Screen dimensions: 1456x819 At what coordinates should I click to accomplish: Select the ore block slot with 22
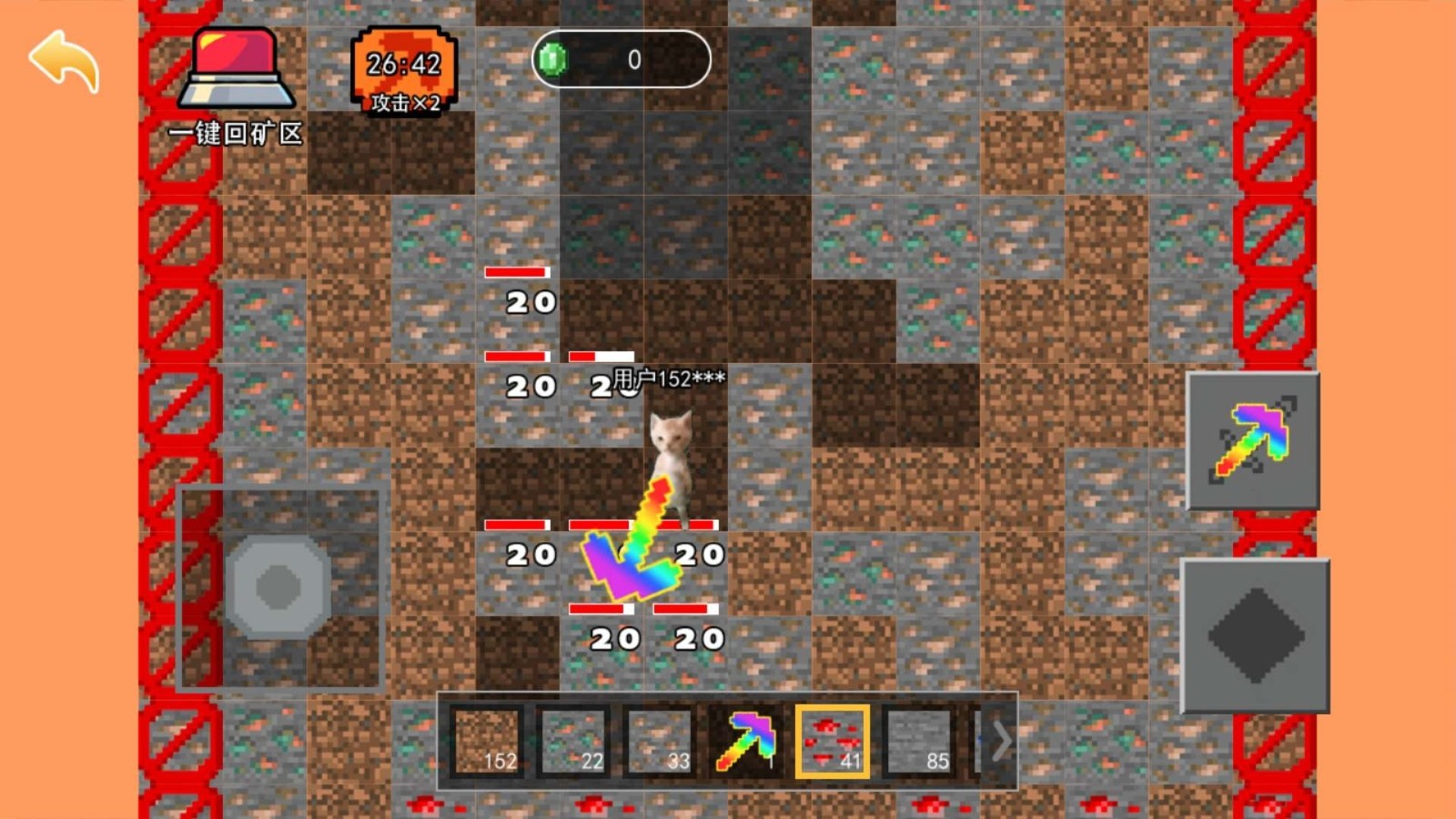tap(572, 741)
